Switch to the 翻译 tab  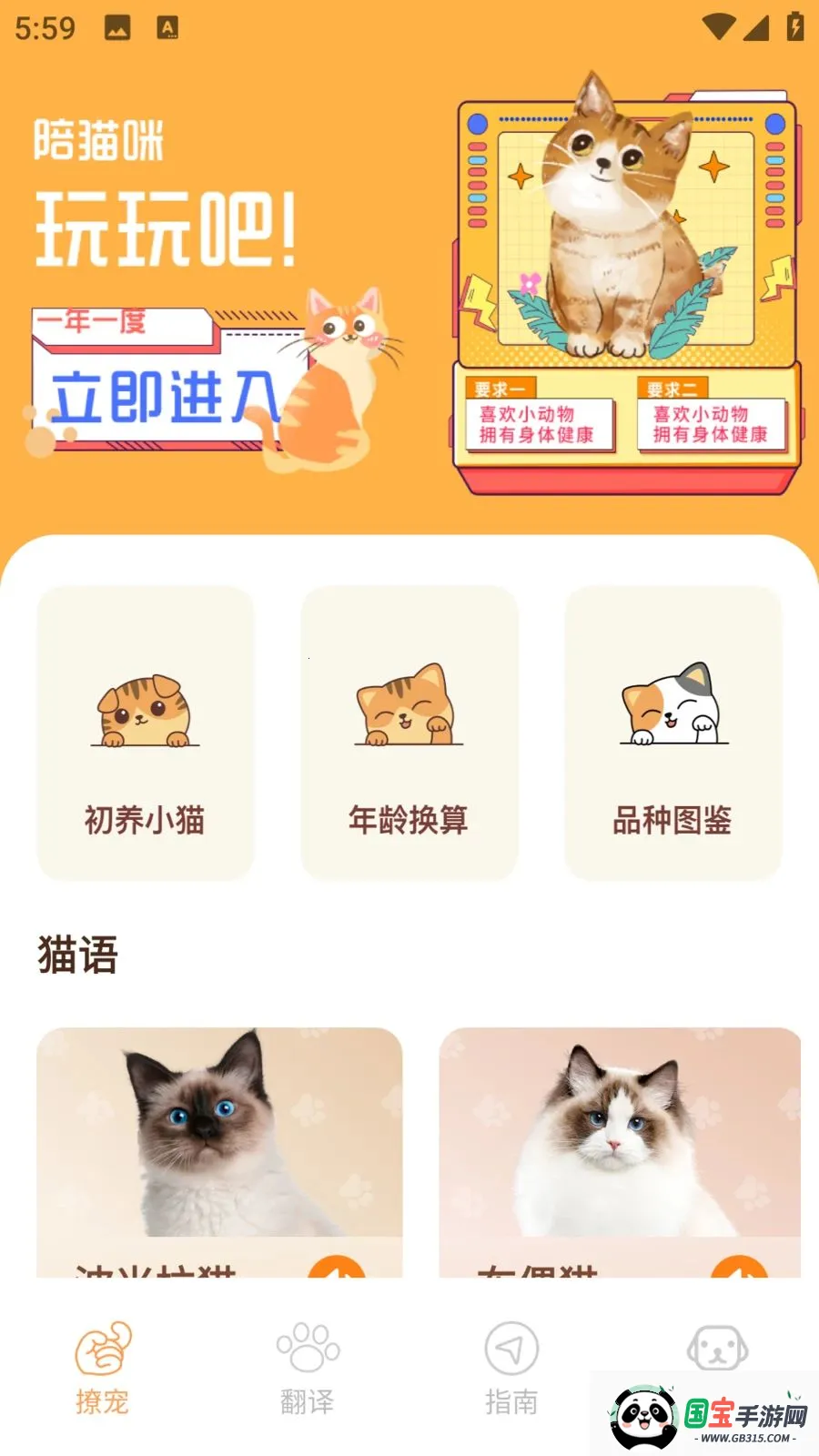pos(308,1369)
